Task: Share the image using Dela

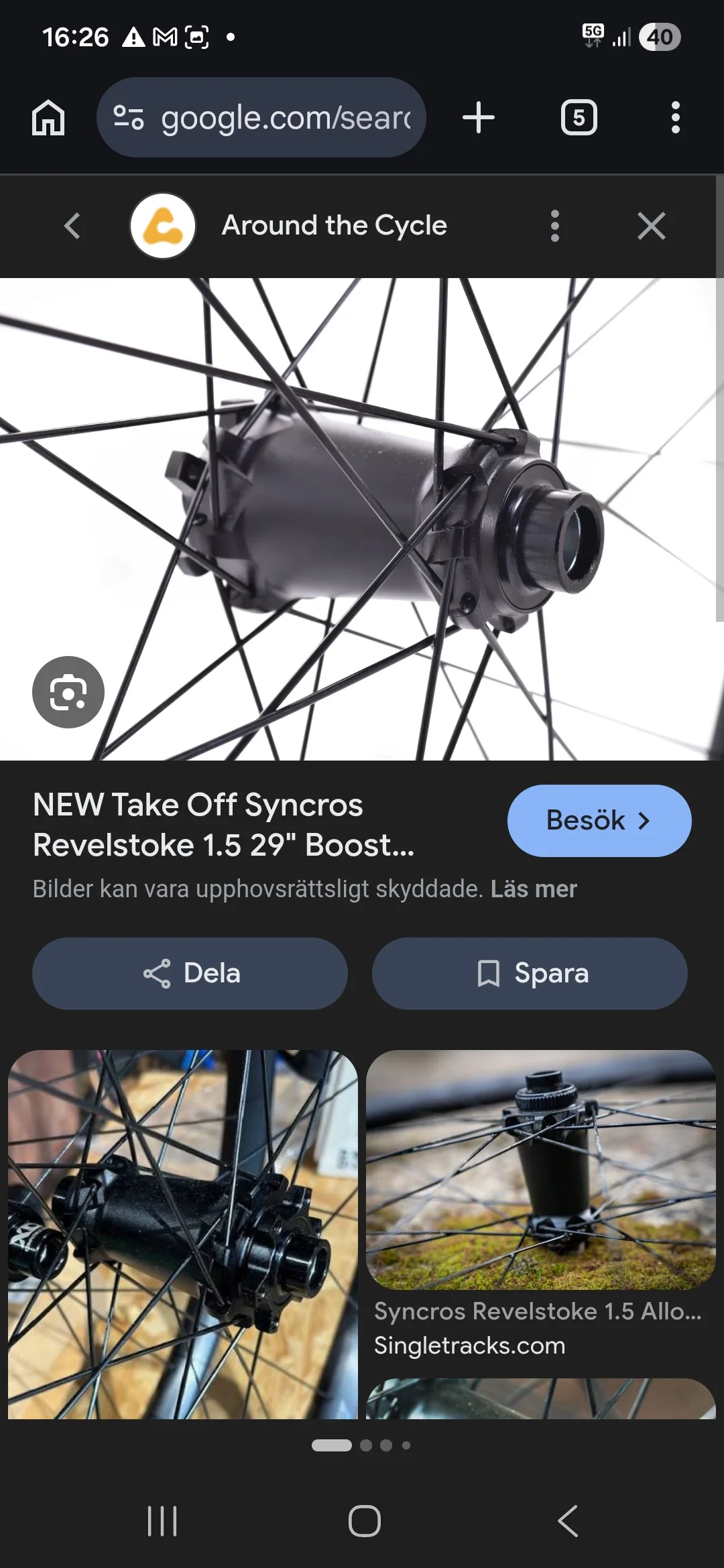Action: (x=190, y=973)
